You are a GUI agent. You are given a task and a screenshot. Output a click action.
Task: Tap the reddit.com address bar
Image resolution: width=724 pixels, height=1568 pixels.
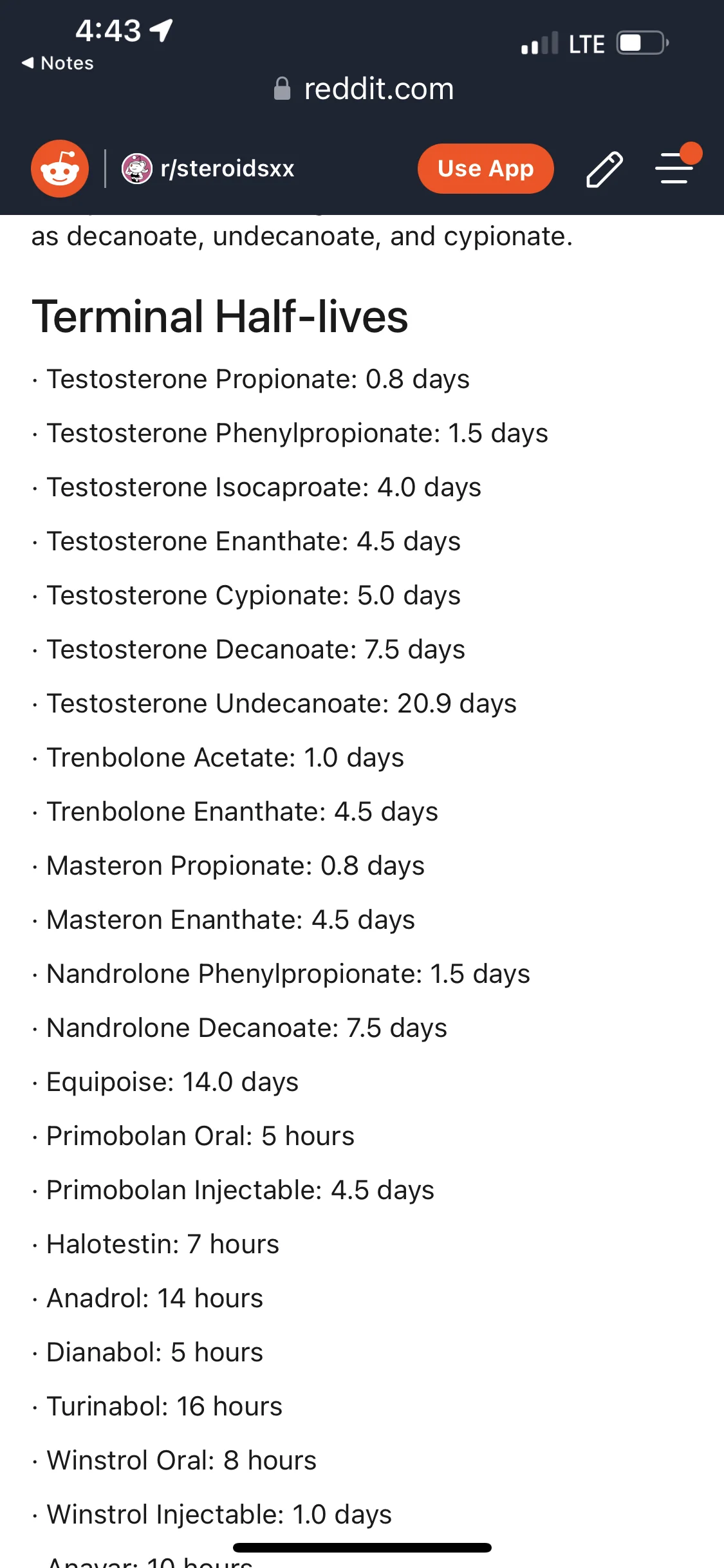(364, 89)
